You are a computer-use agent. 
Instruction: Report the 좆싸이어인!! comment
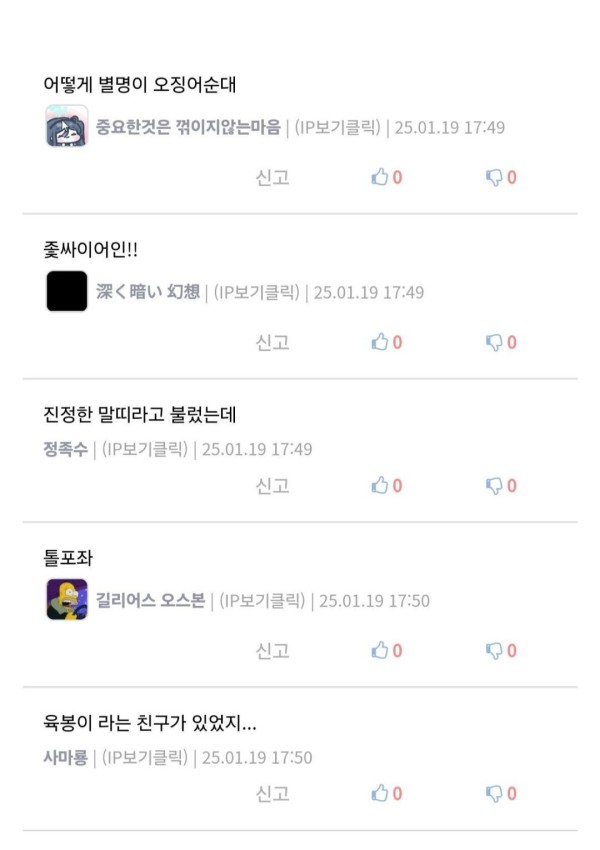[x=272, y=343]
